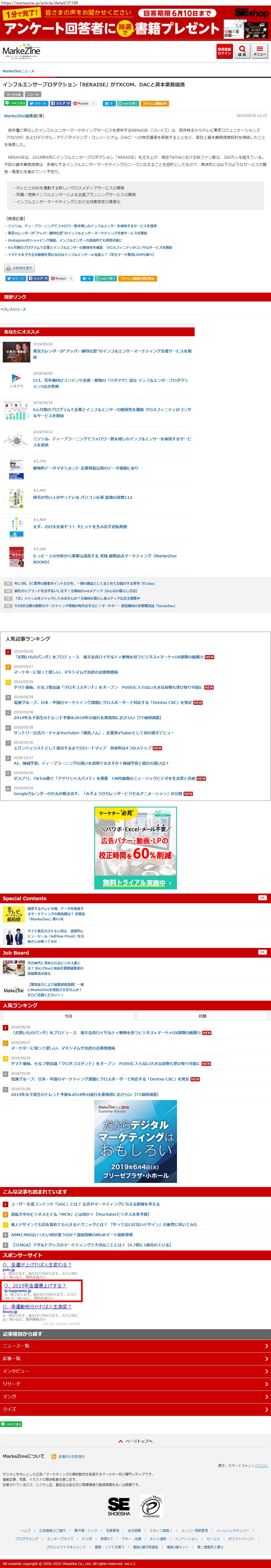Open the プレスリリース related link

click(x=14, y=309)
